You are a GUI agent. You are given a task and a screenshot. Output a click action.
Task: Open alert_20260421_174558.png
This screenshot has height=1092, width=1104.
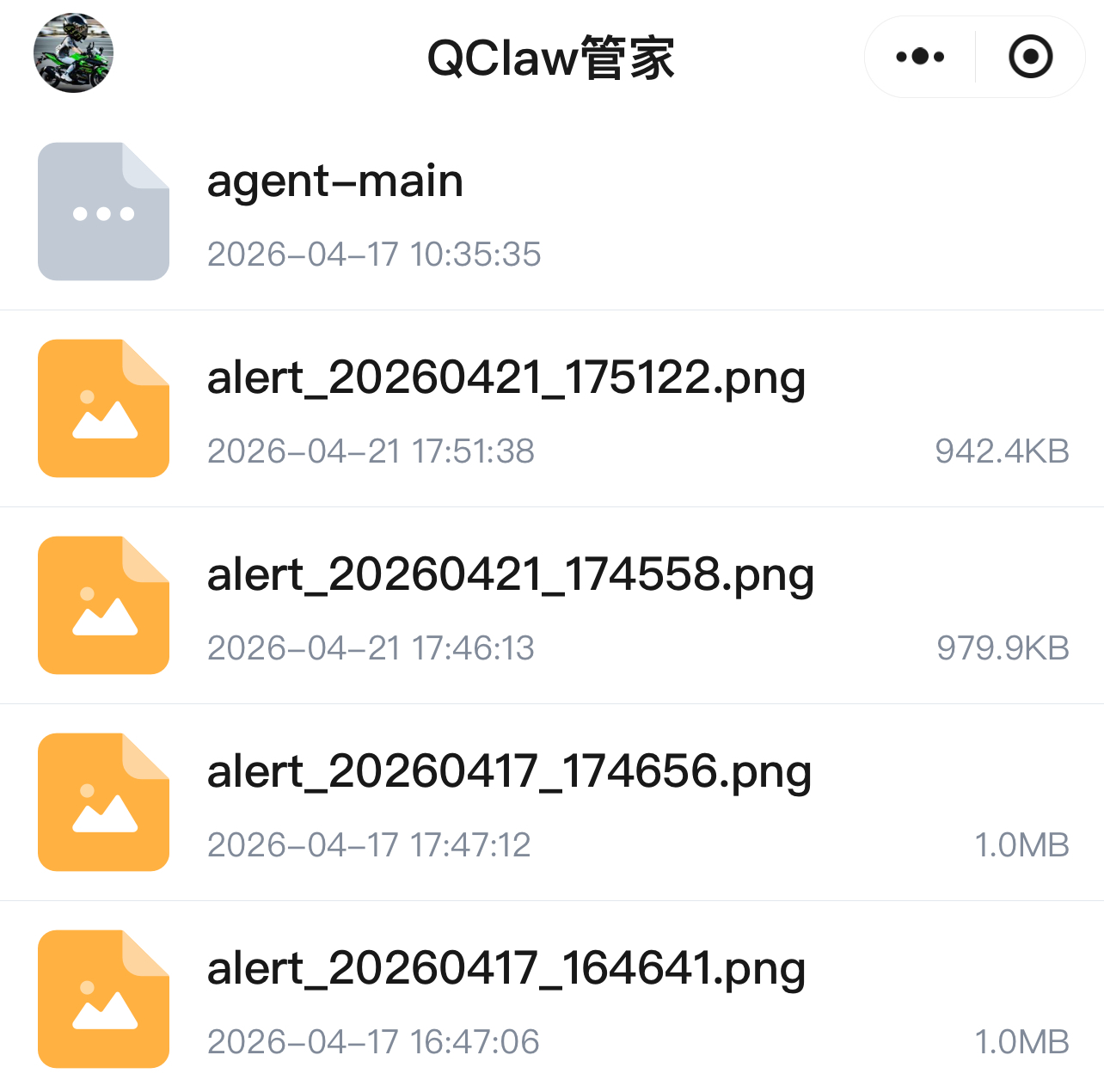pos(510,605)
